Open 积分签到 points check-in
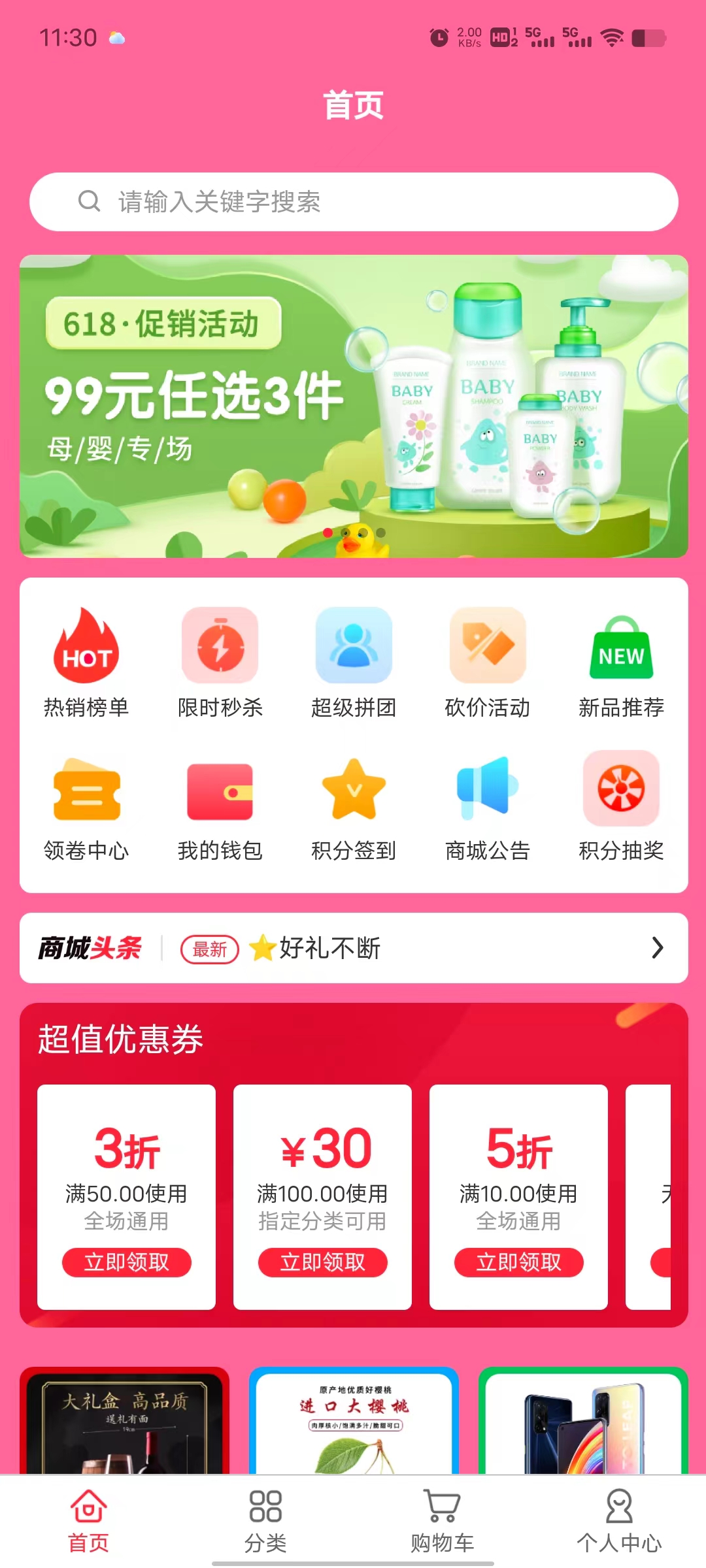The width and height of the screenshot is (706, 1568). tap(354, 808)
